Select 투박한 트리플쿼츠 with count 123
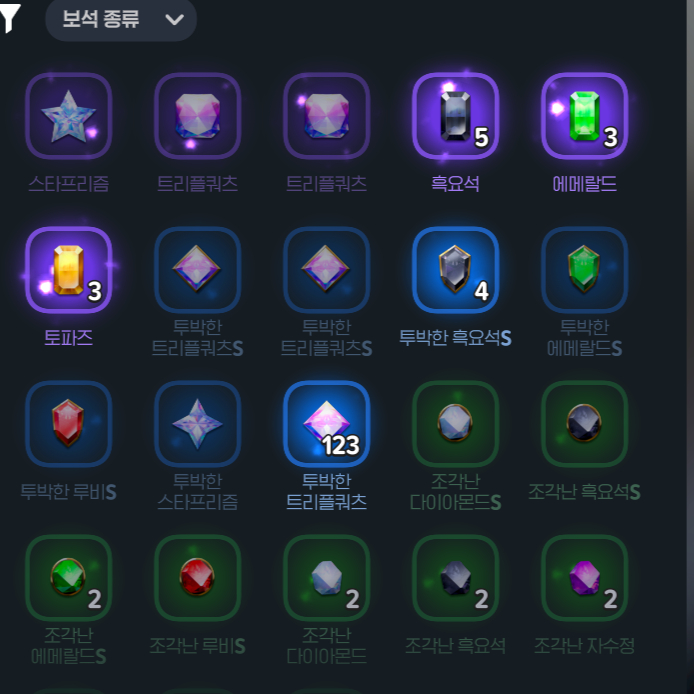Screen dimensions: 694x694 (326, 424)
